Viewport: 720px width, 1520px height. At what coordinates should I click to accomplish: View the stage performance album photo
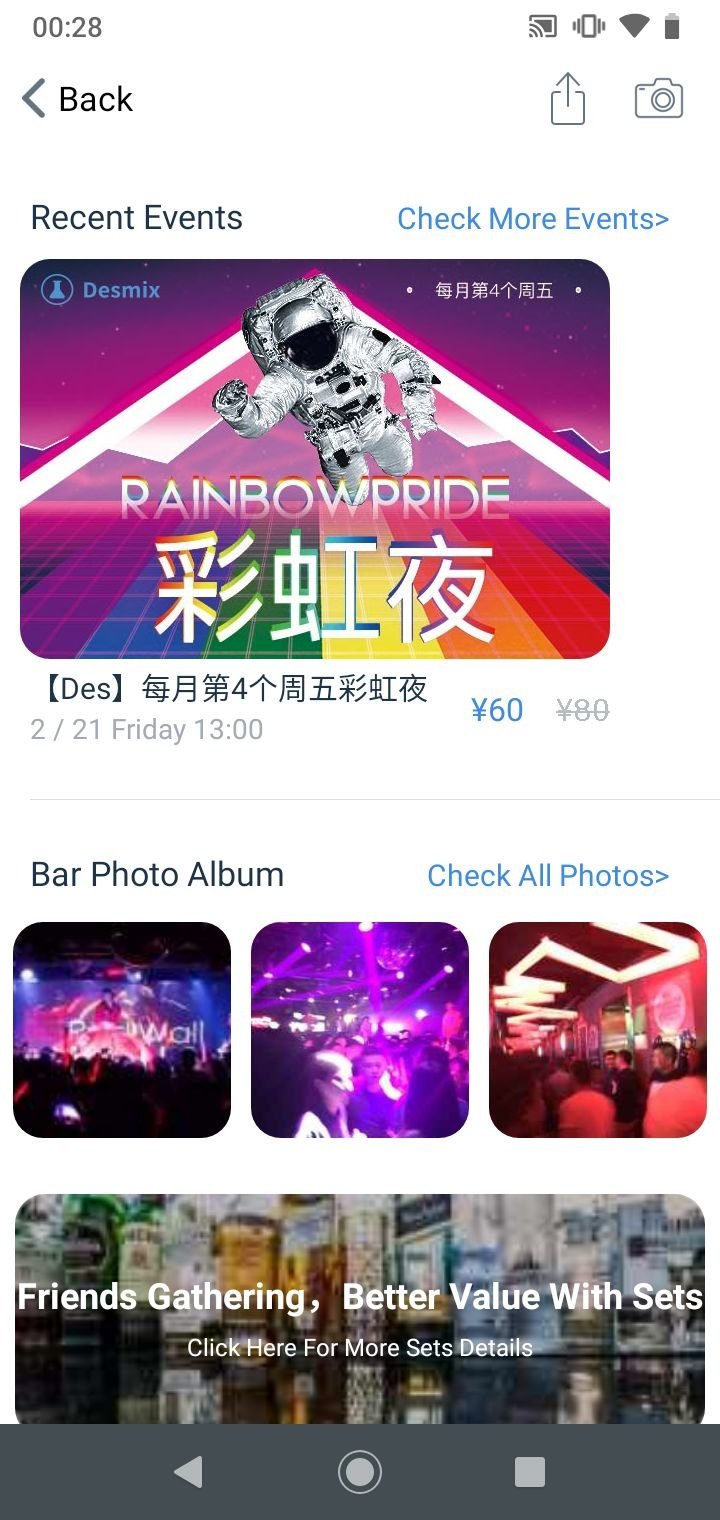[x=122, y=1030]
